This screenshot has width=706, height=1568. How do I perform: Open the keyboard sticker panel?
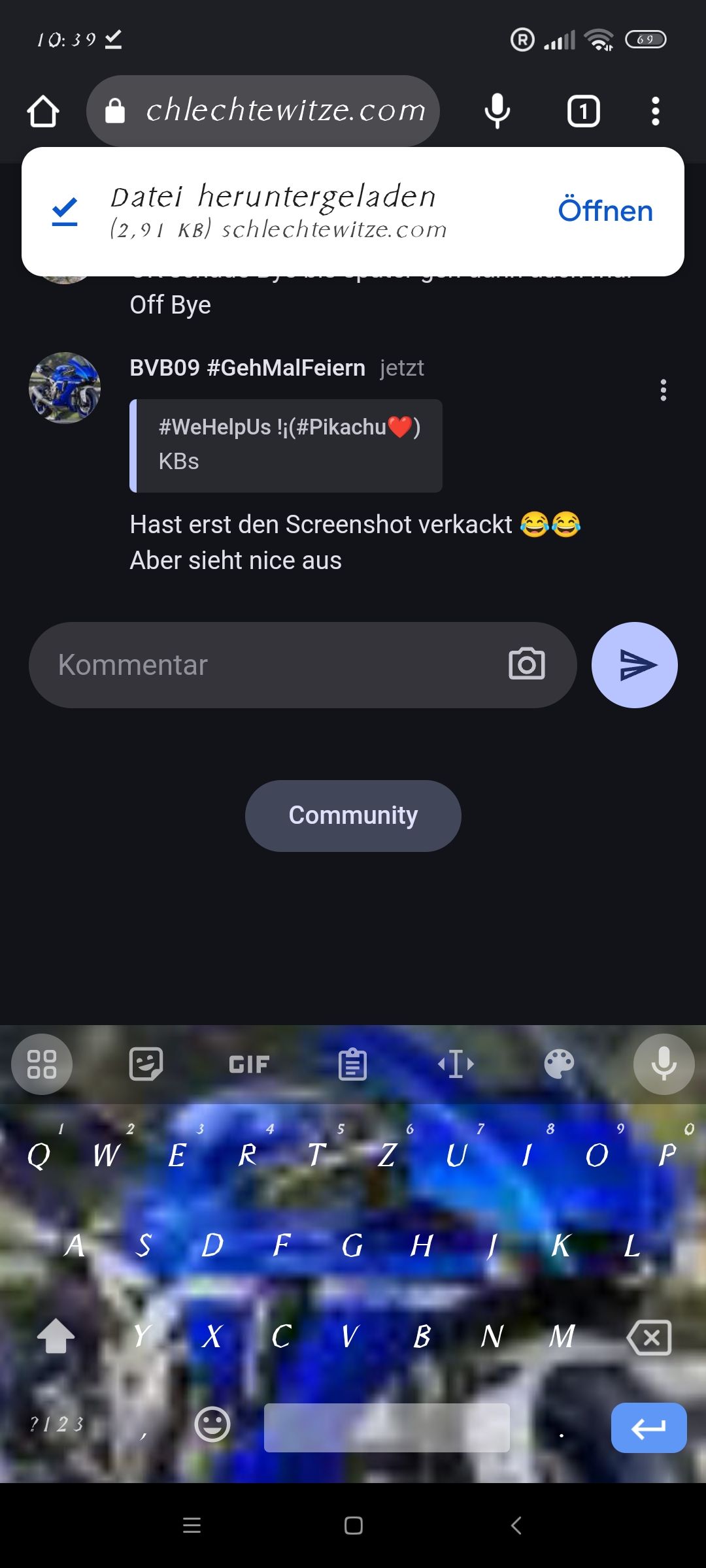pyautogui.click(x=145, y=1064)
